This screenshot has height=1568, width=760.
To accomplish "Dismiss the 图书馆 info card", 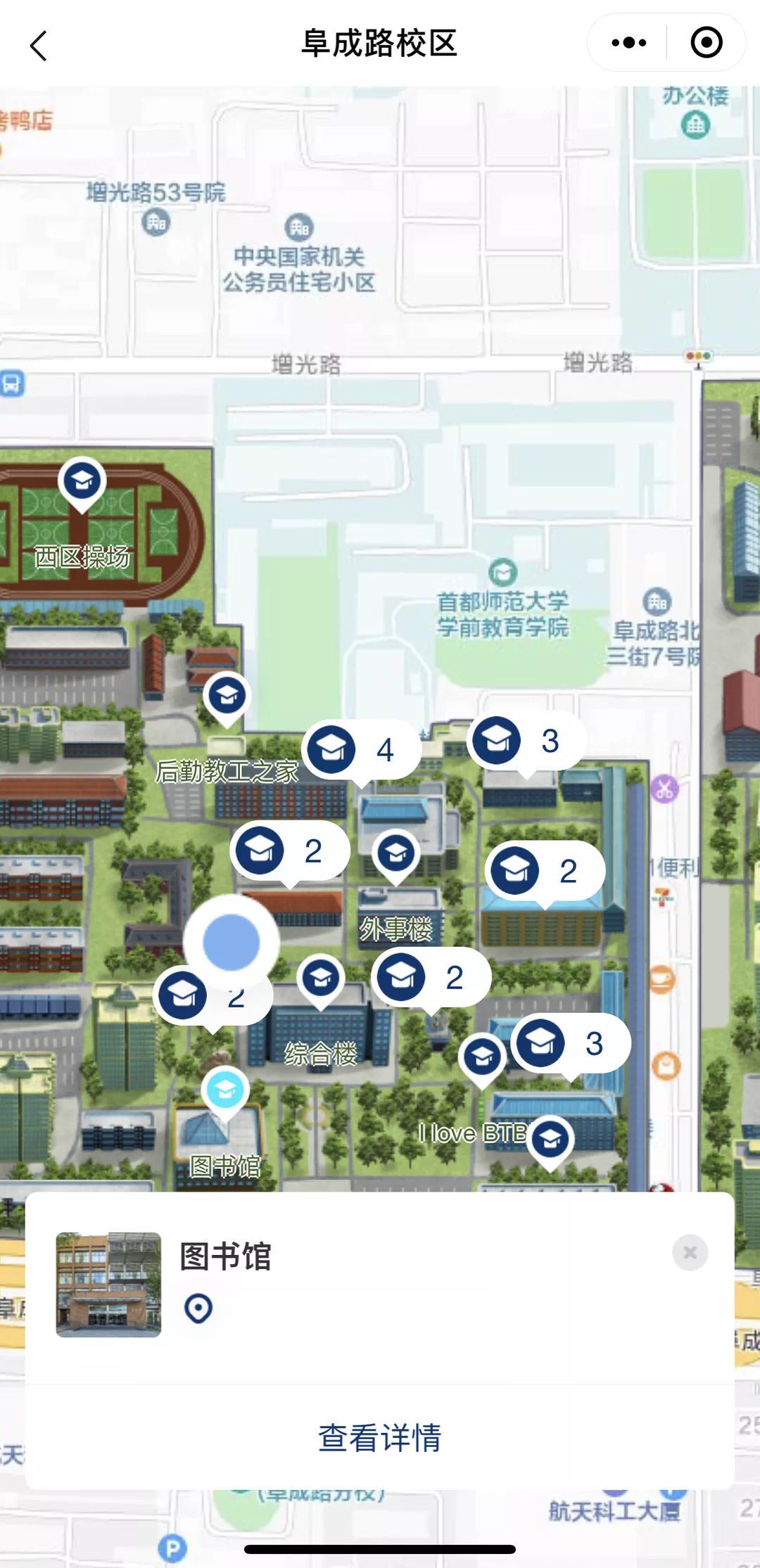I will coord(690,1253).
